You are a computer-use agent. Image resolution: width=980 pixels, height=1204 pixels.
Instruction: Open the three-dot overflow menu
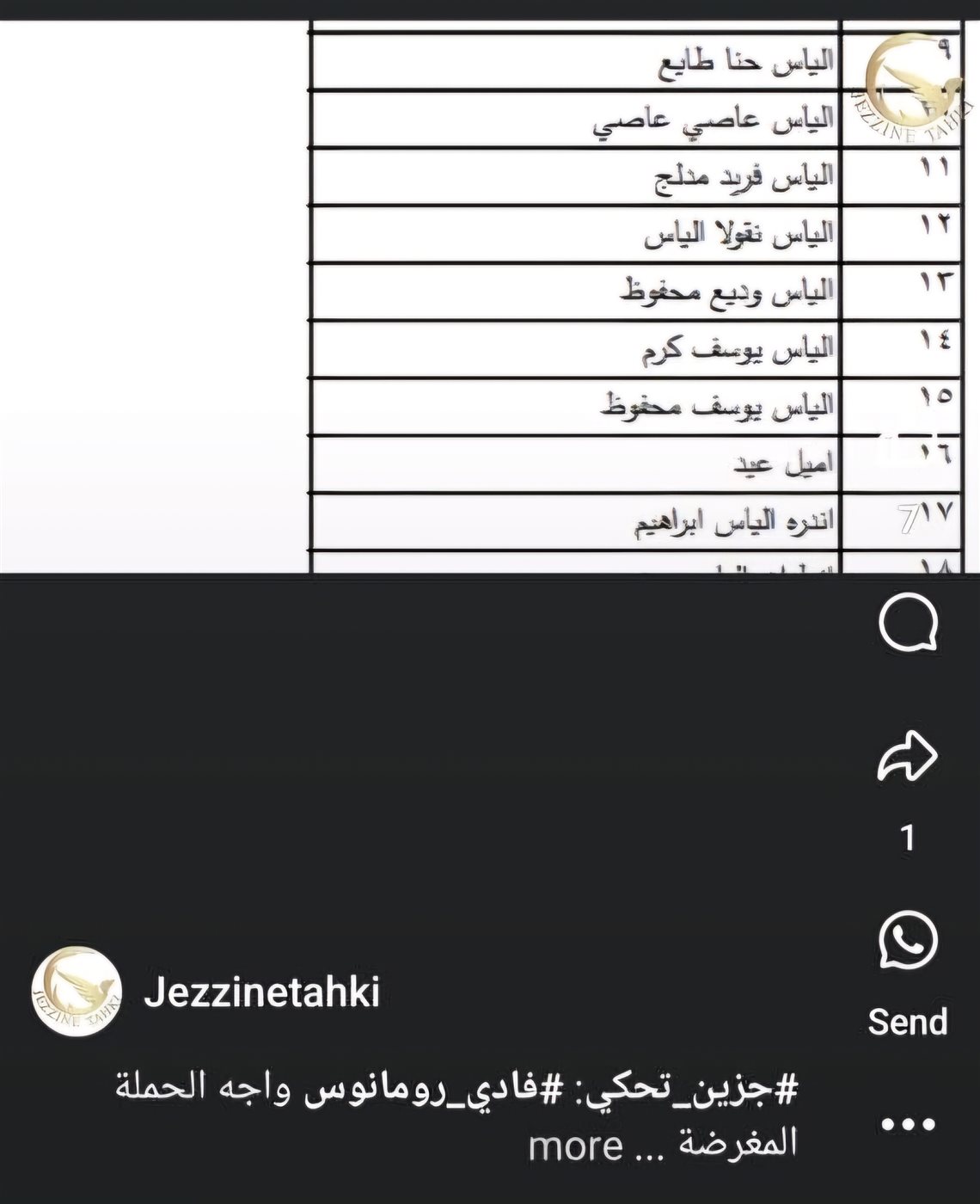908,1124
